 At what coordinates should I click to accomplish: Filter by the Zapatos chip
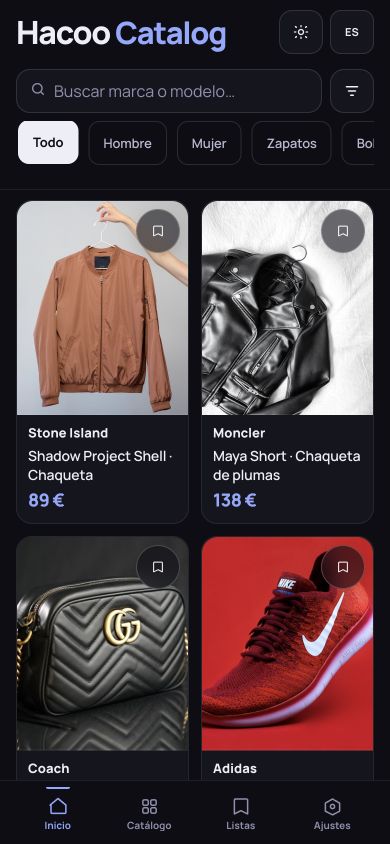click(x=292, y=143)
